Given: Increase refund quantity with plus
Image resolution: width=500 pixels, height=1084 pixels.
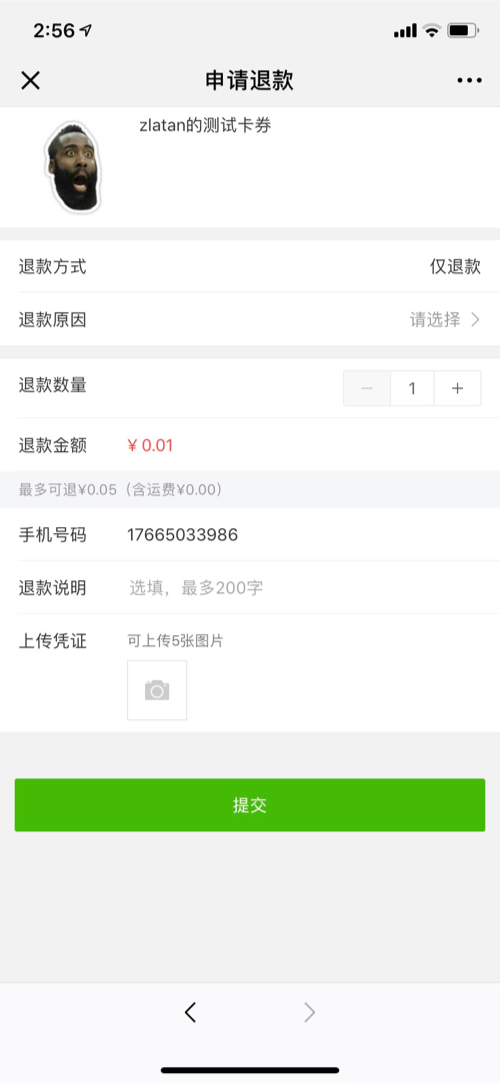Looking at the screenshot, I should coord(457,389).
